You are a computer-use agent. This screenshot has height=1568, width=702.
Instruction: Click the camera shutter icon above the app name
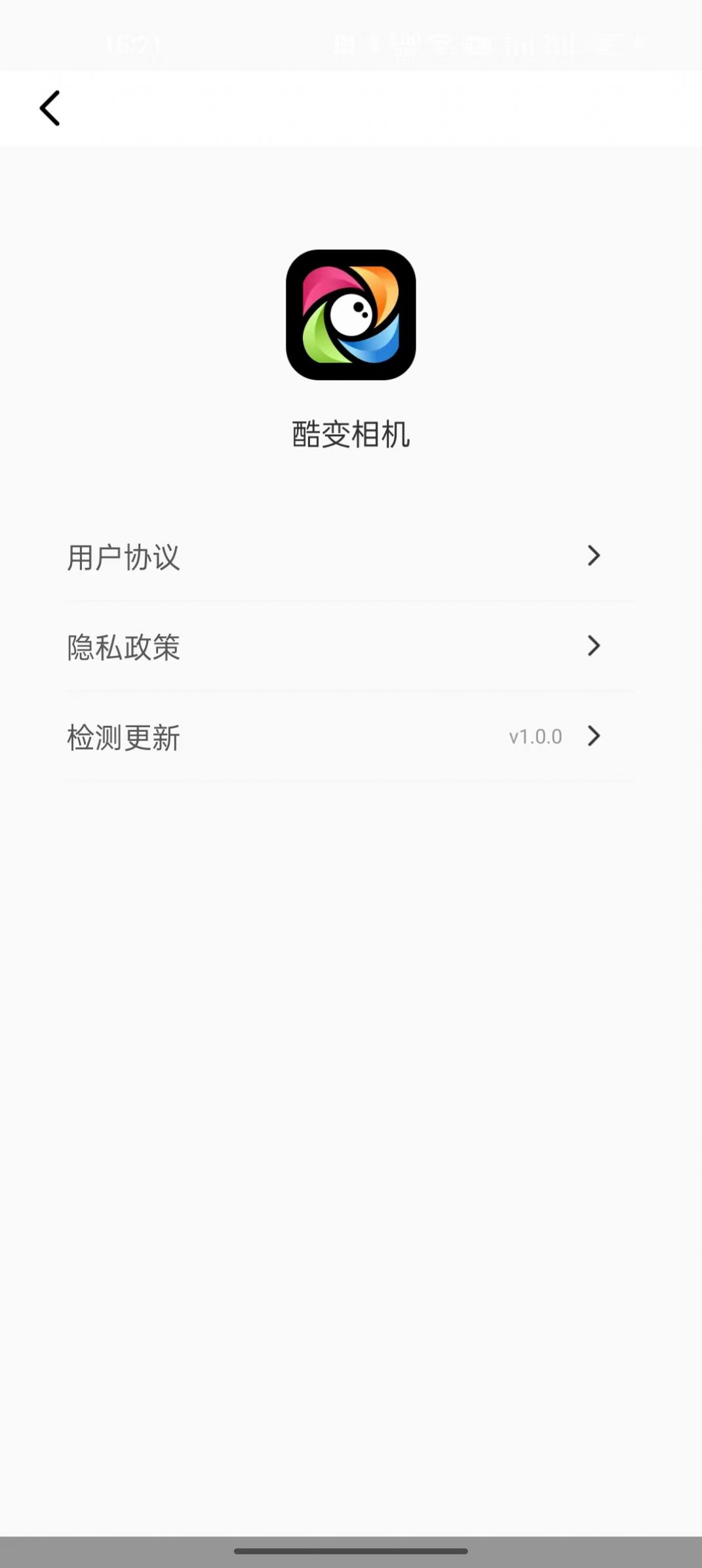[x=351, y=316]
